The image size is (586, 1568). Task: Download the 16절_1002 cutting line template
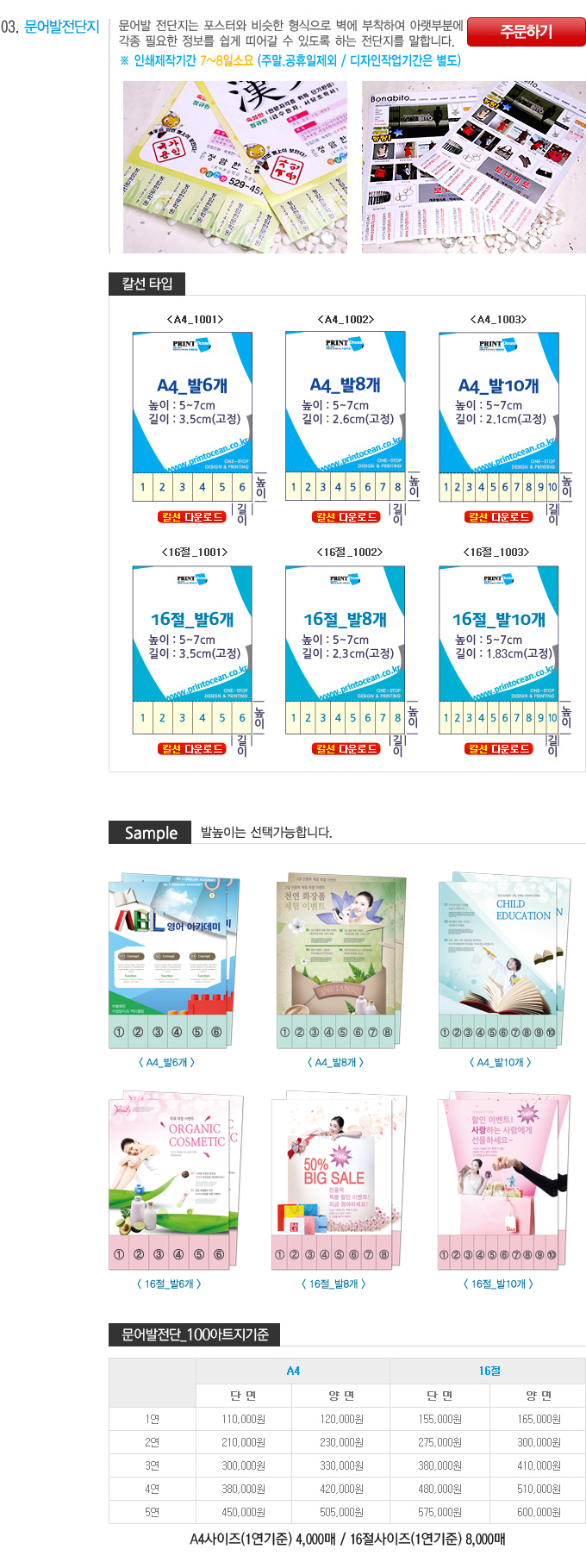tap(346, 749)
